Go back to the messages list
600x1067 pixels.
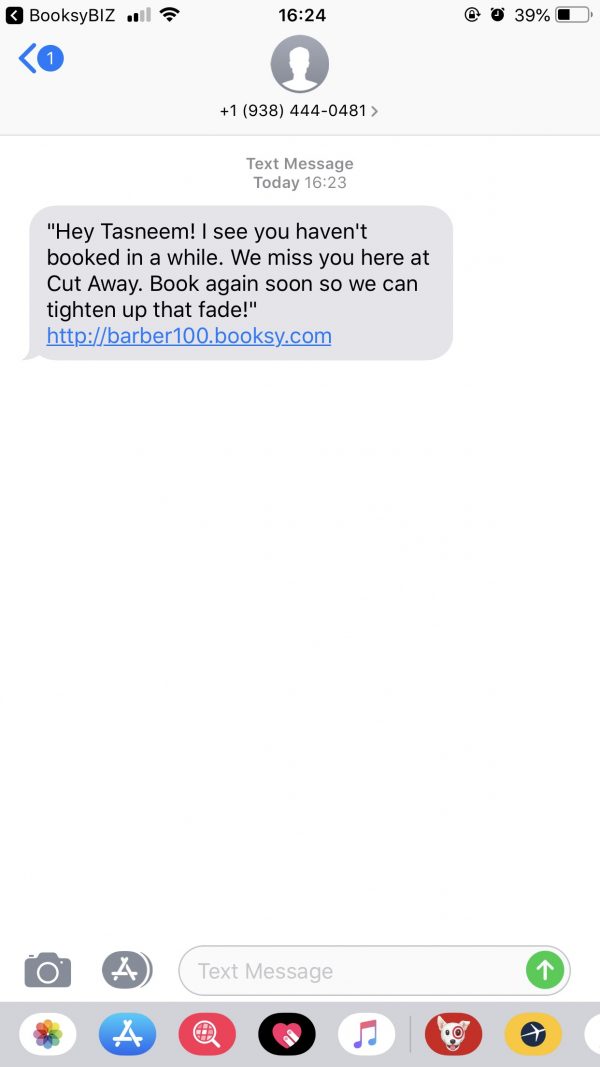tap(41, 59)
